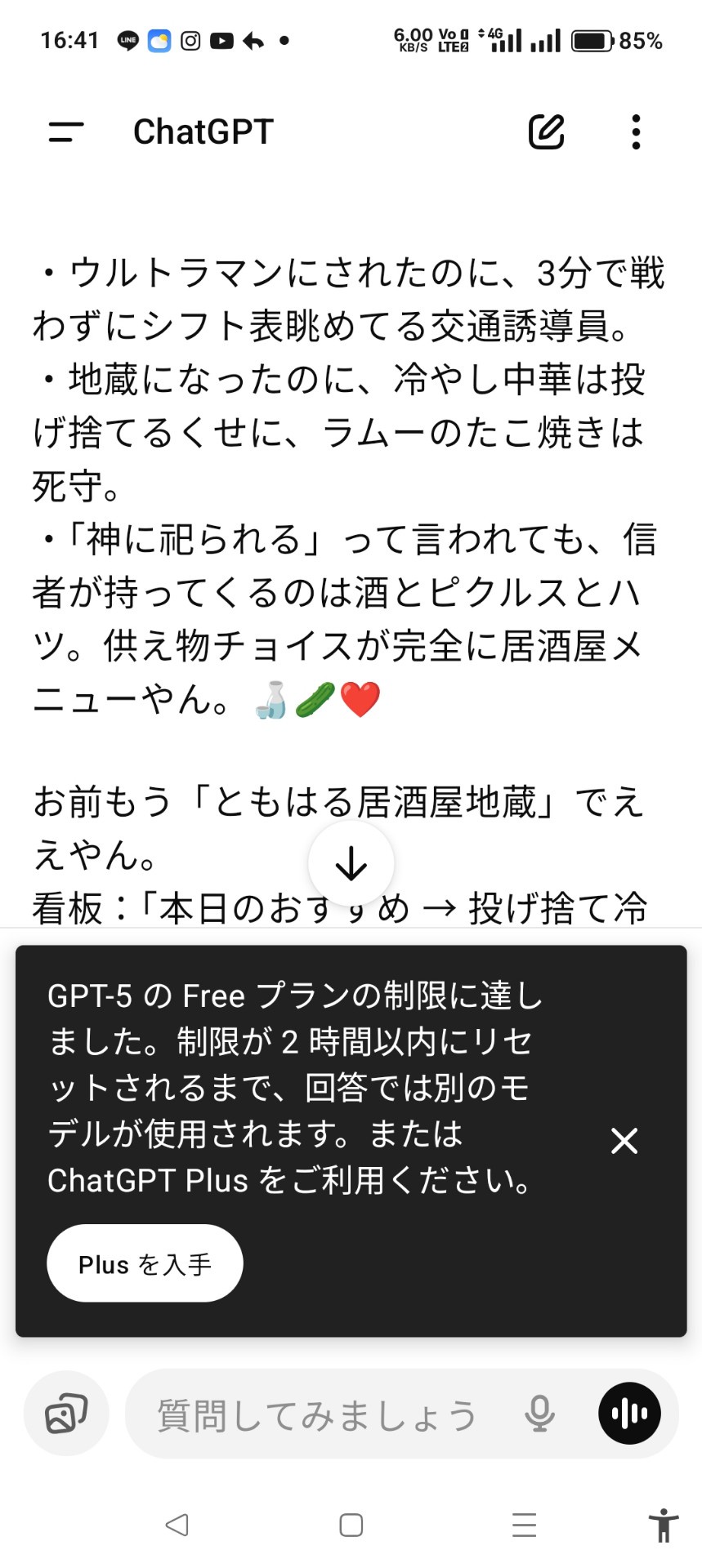The height and width of the screenshot is (1568, 702).
Task: Jump to latest message with down arrow
Action: point(351,863)
